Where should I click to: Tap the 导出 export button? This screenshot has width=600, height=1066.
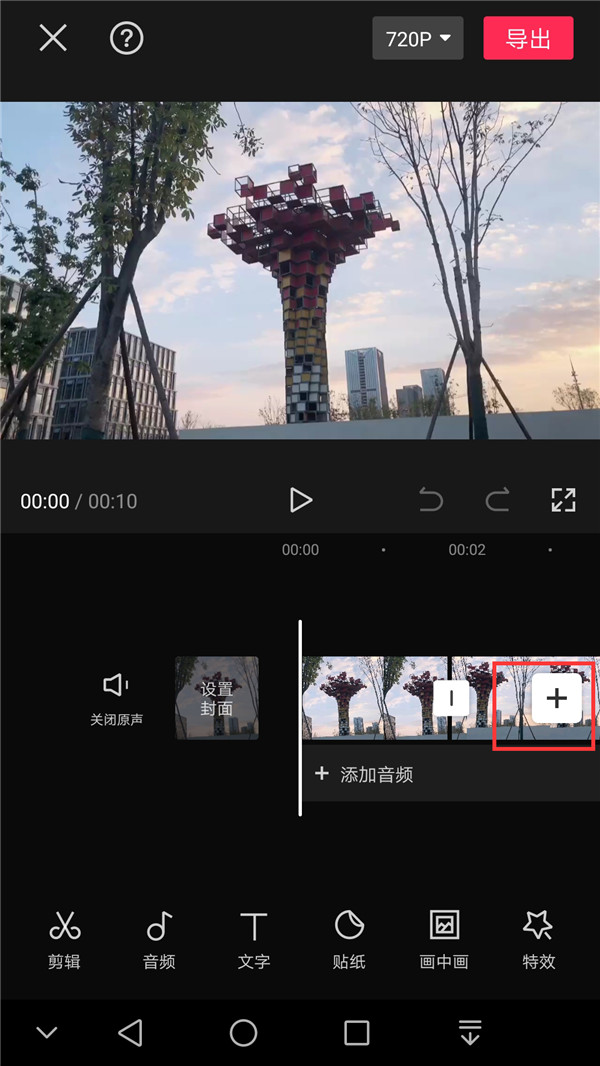[x=528, y=39]
